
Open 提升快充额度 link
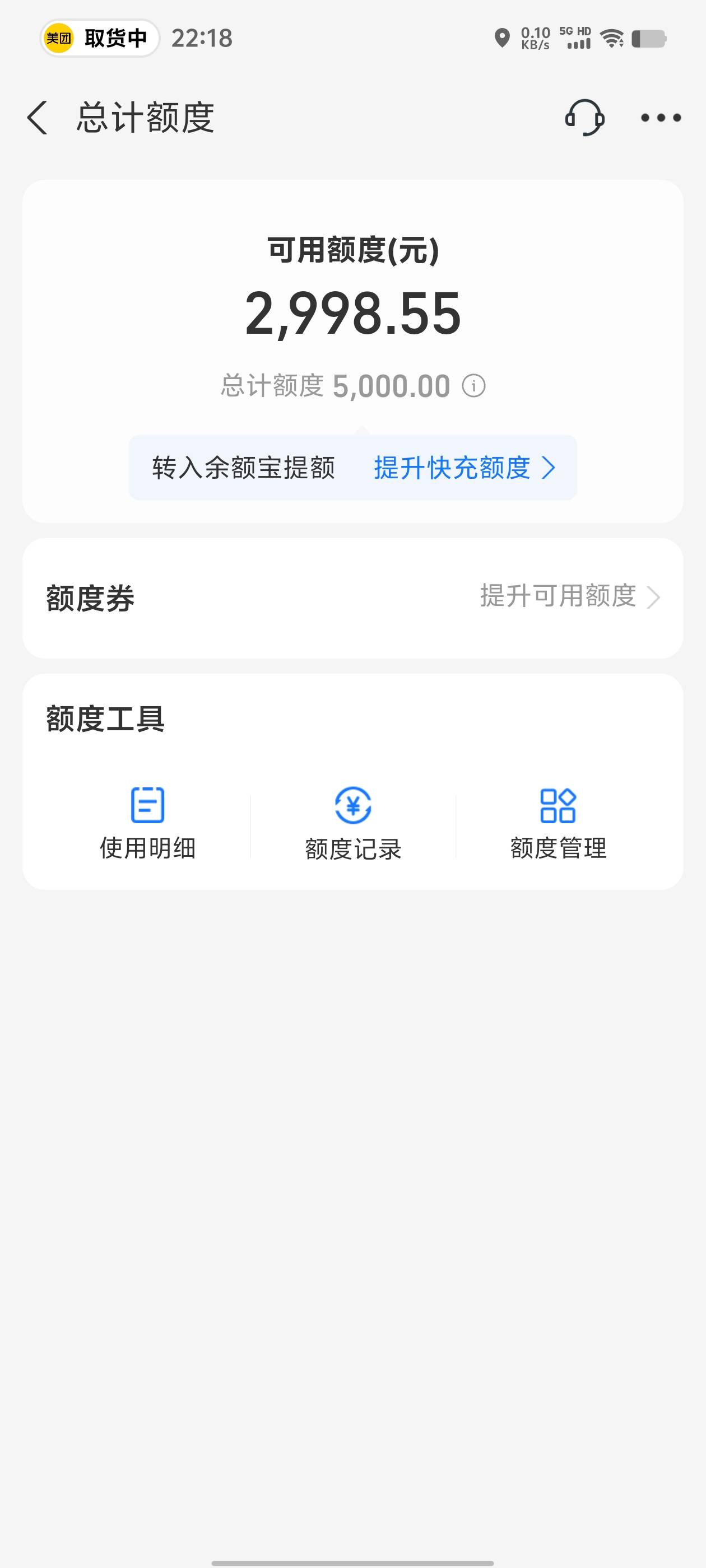[x=464, y=468]
